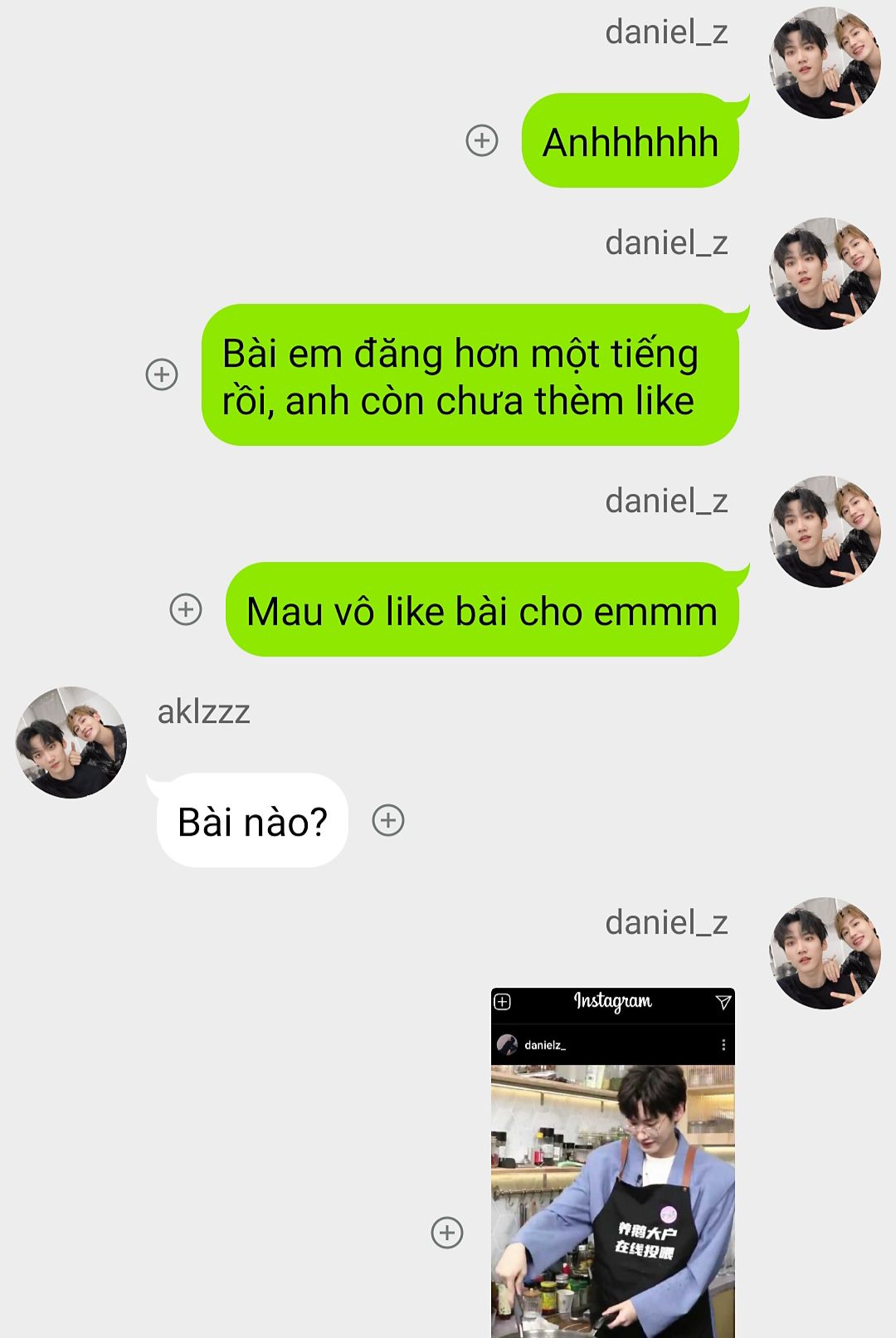The image size is (896, 1338).
Task: Tap the plus icon beside the Instagram screenshot
Action: (x=447, y=1233)
